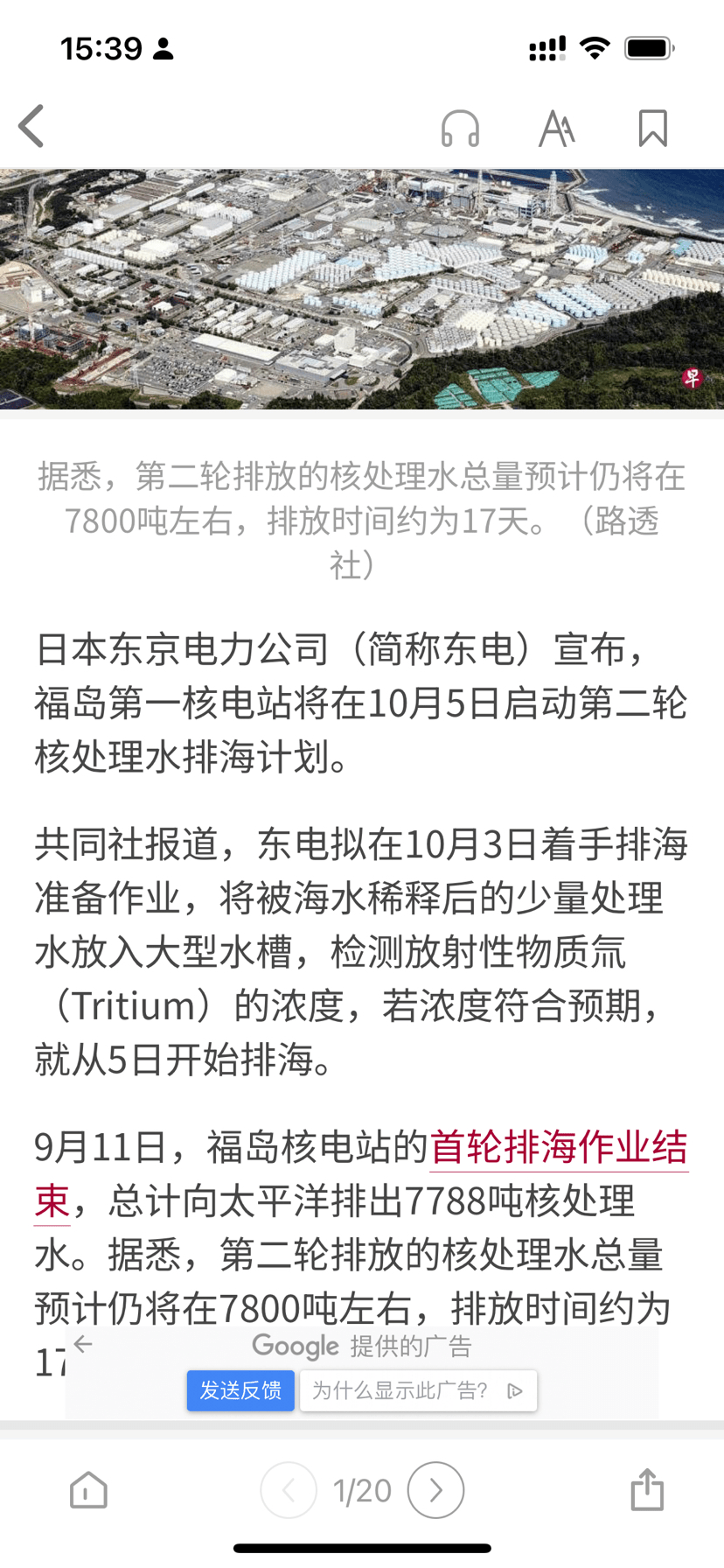Screen dimensions: 724x1568
Task: Listen to the article via headphones icon
Action: (x=460, y=128)
